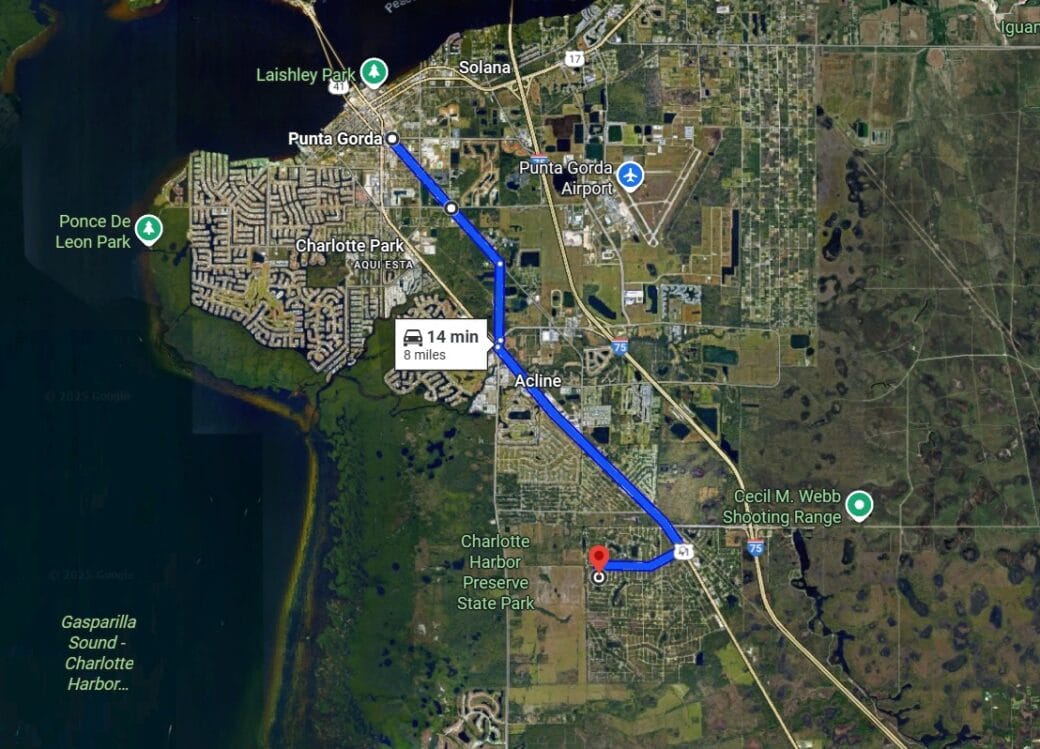Select the Punta Gorda Airport marker
This screenshot has width=1040, height=749.
click(x=629, y=175)
